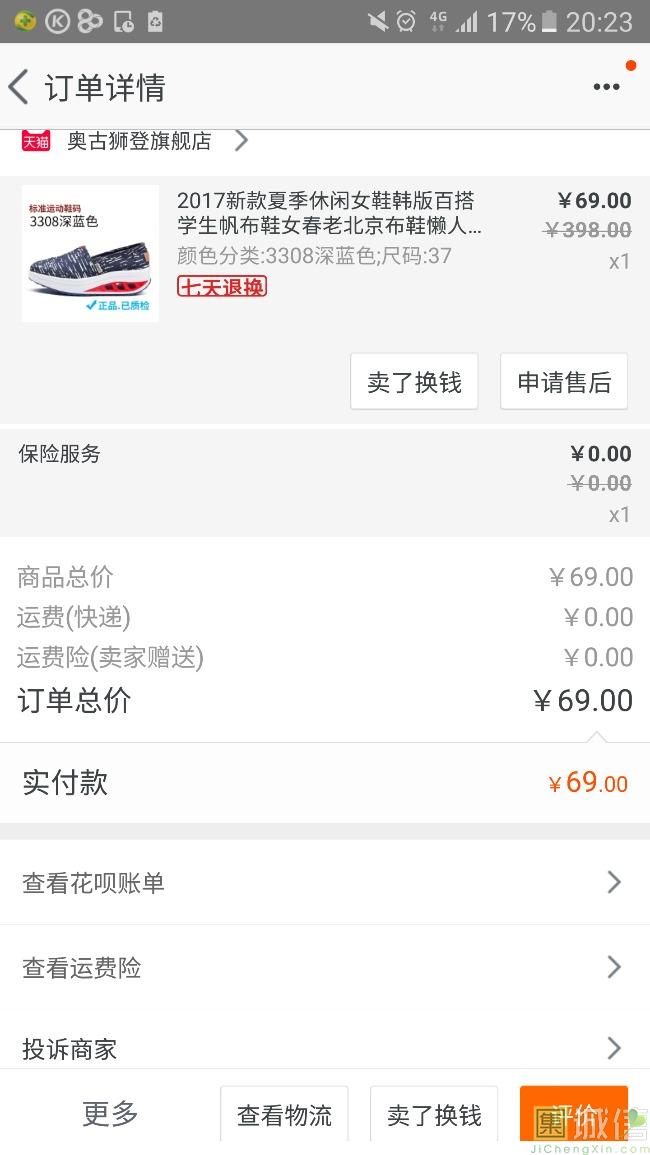Screen dimensions: 650x1155
Task: Tap 查看物流 to check shipping
Action: 284,1114
